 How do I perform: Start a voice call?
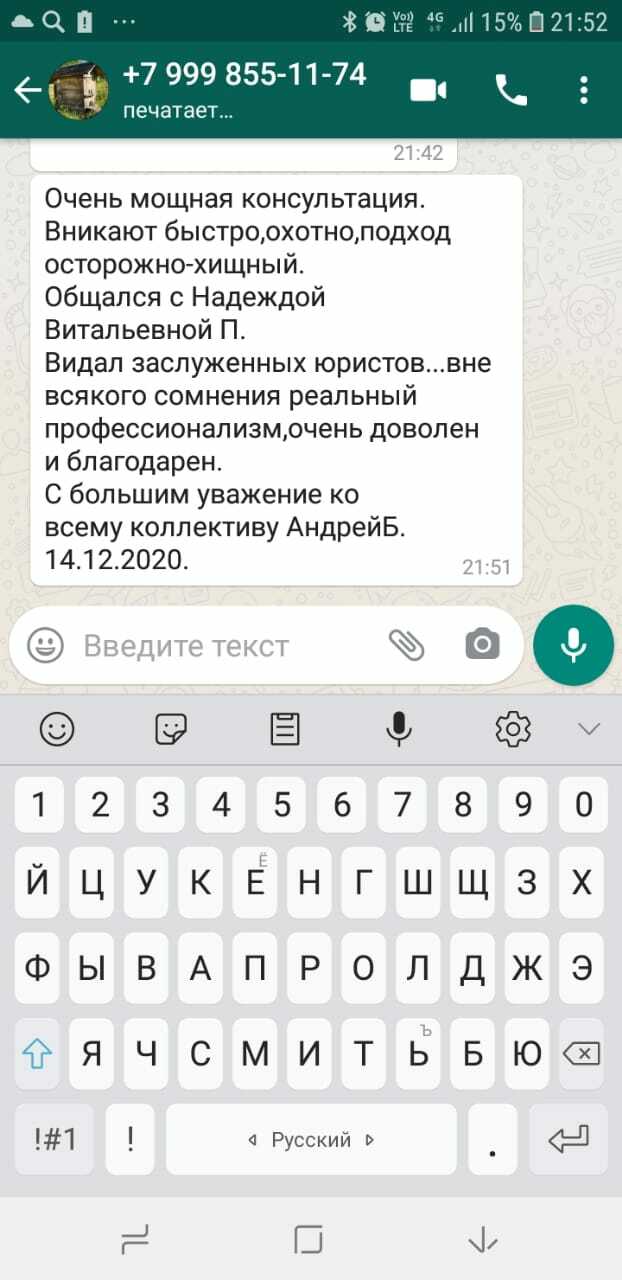pos(511,91)
